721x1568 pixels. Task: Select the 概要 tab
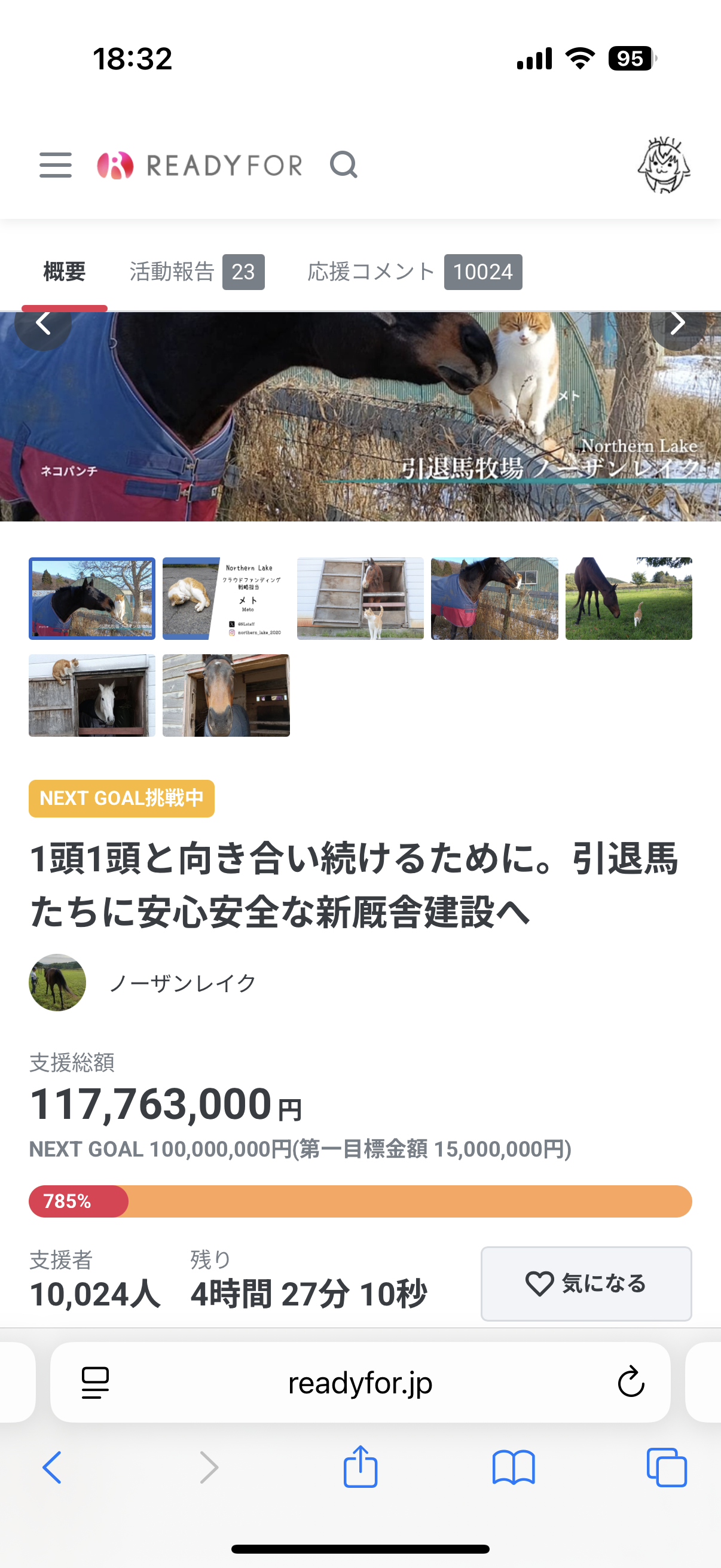click(65, 271)
